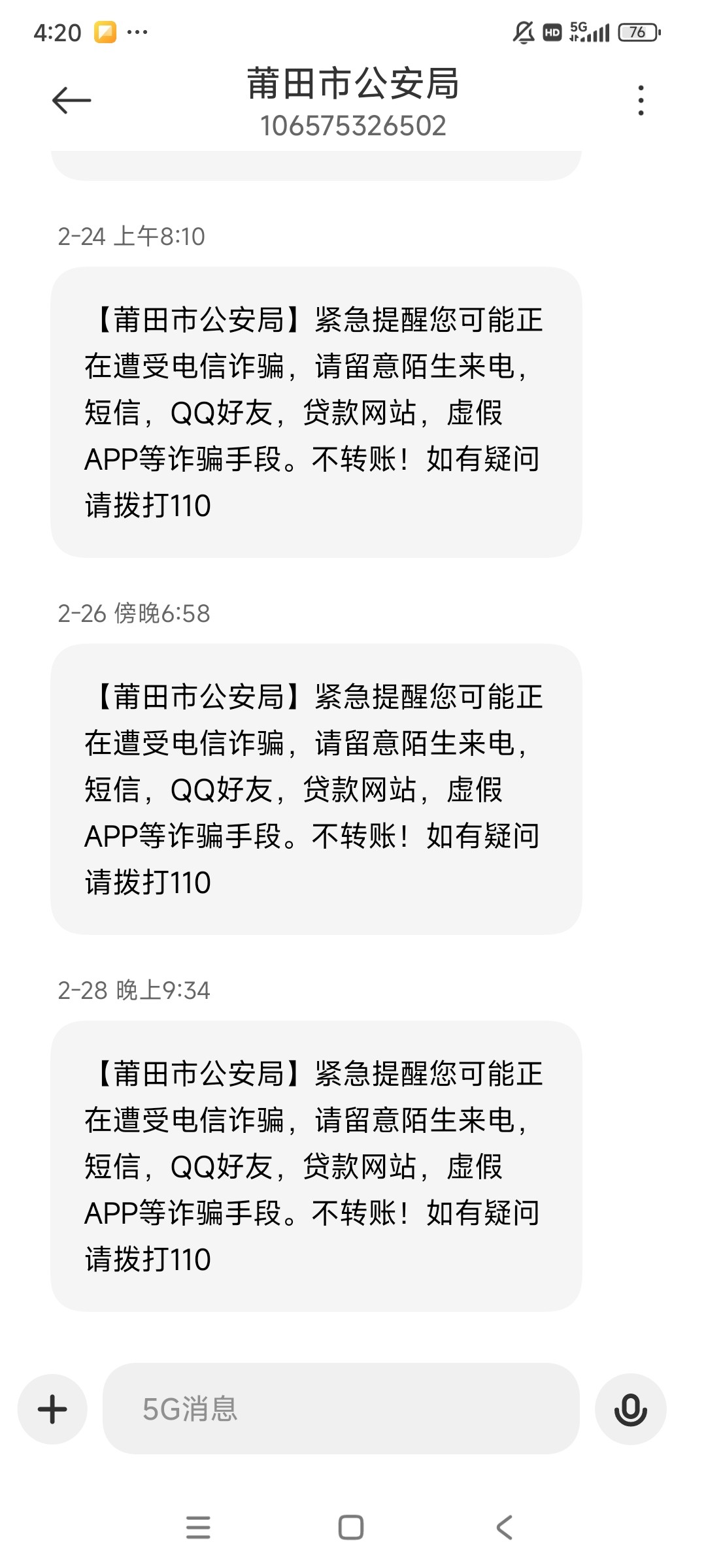Go back using the top-left arrow

tap(71, 100)
